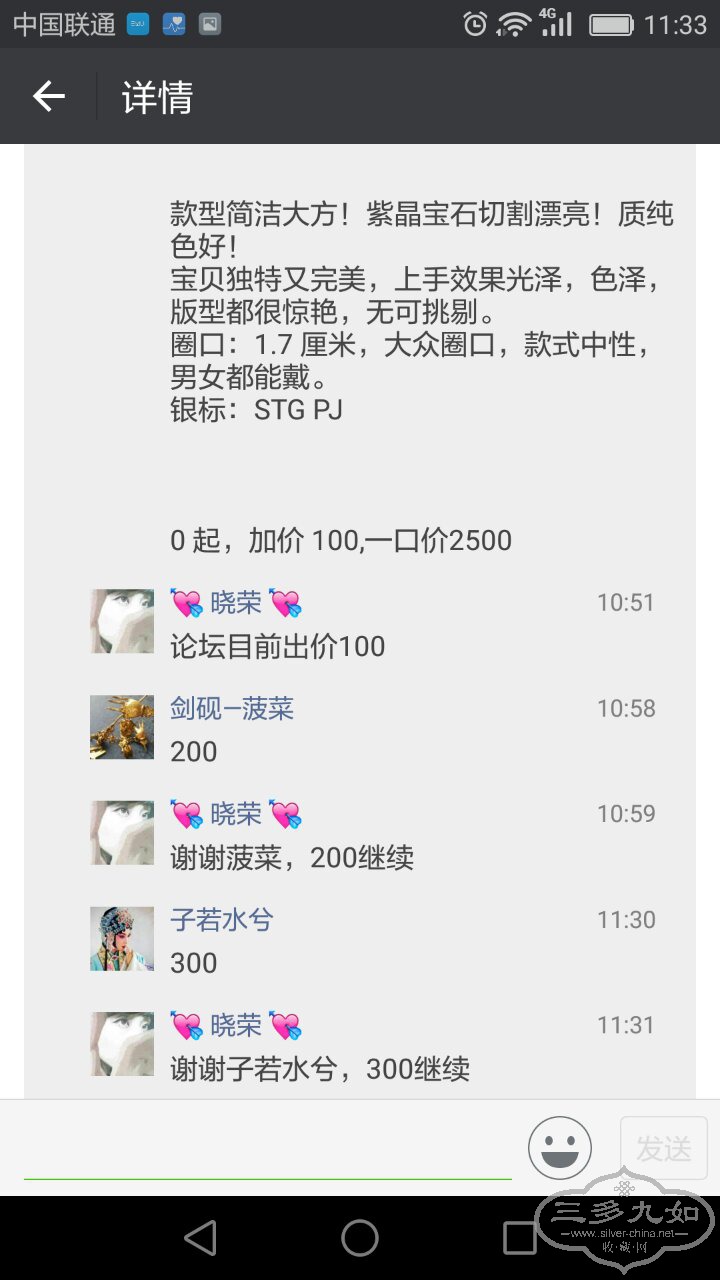Viewport: 720px width, 1280px height.
Task: Open the emoji picker
Action: tap(560, 1148)
